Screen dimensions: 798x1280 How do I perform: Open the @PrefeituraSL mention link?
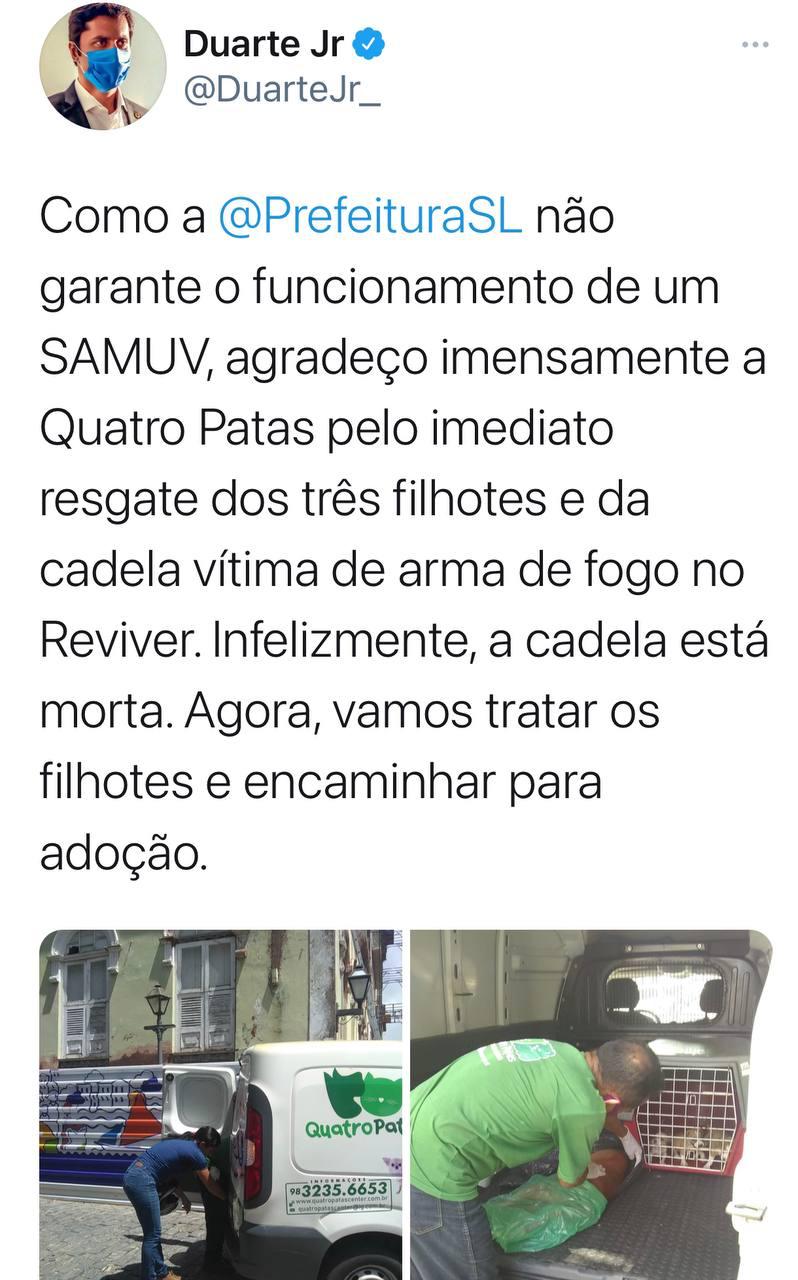click(369, 217)
